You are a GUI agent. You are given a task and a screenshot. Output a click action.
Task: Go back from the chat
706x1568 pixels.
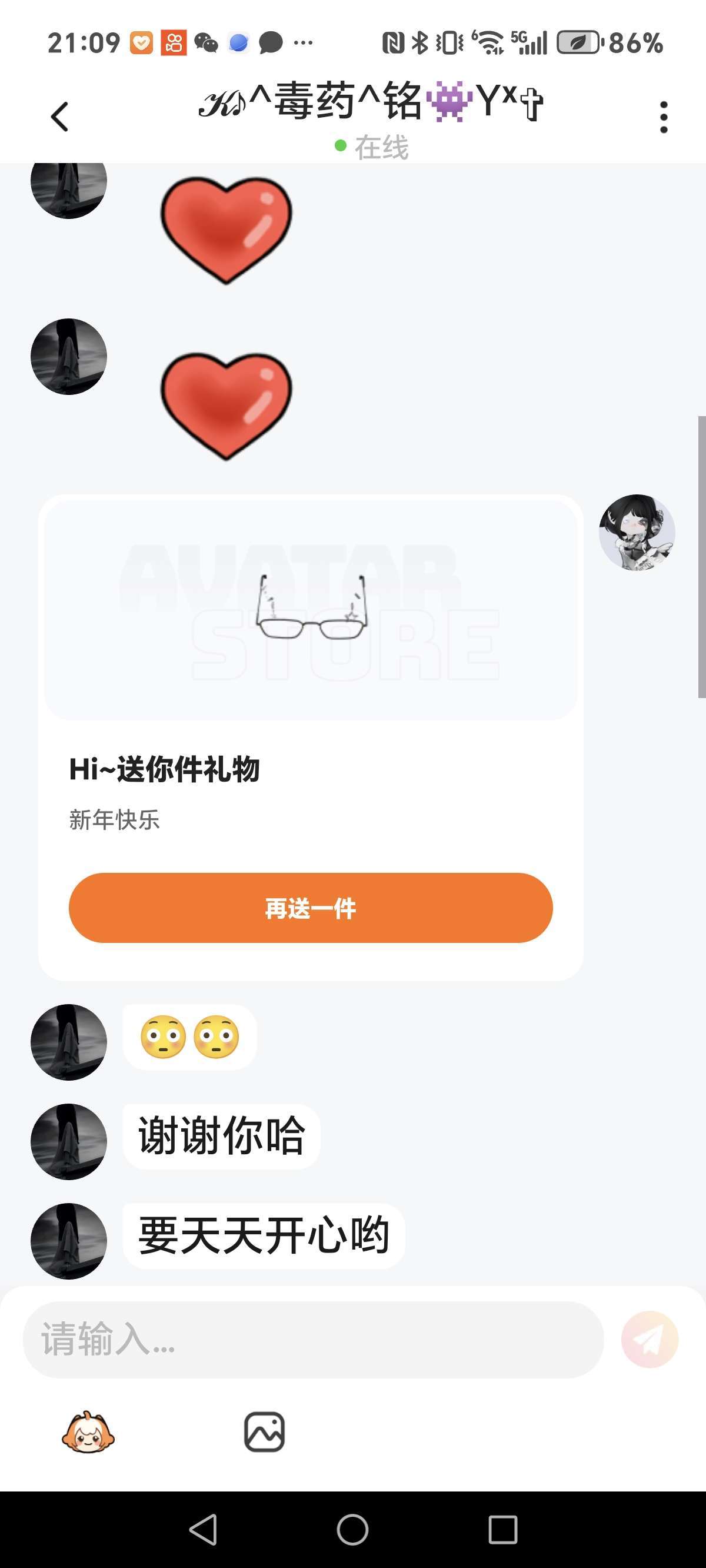tap(59, 117)
